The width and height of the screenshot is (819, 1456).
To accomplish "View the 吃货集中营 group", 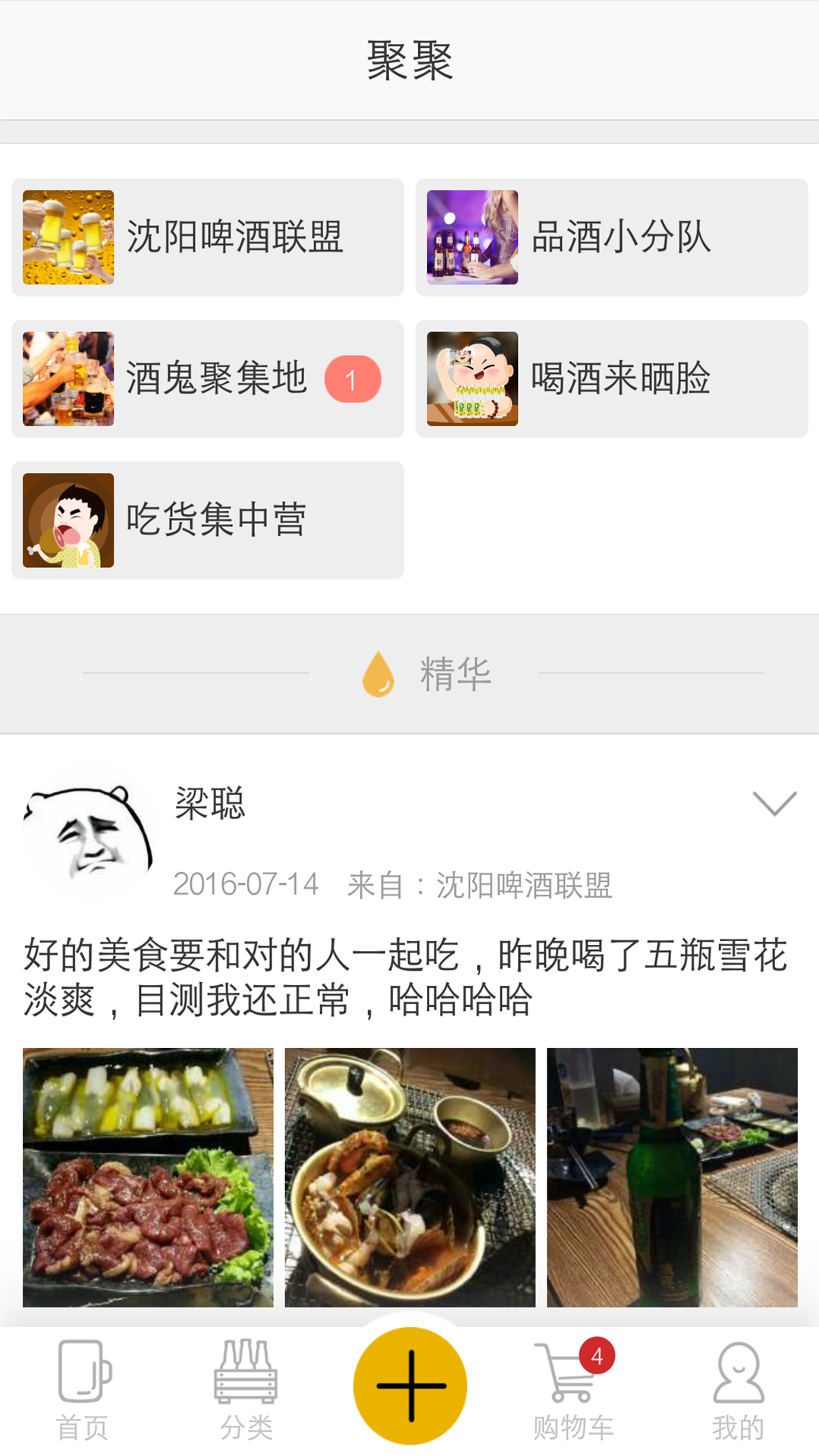I will (207, 520).
